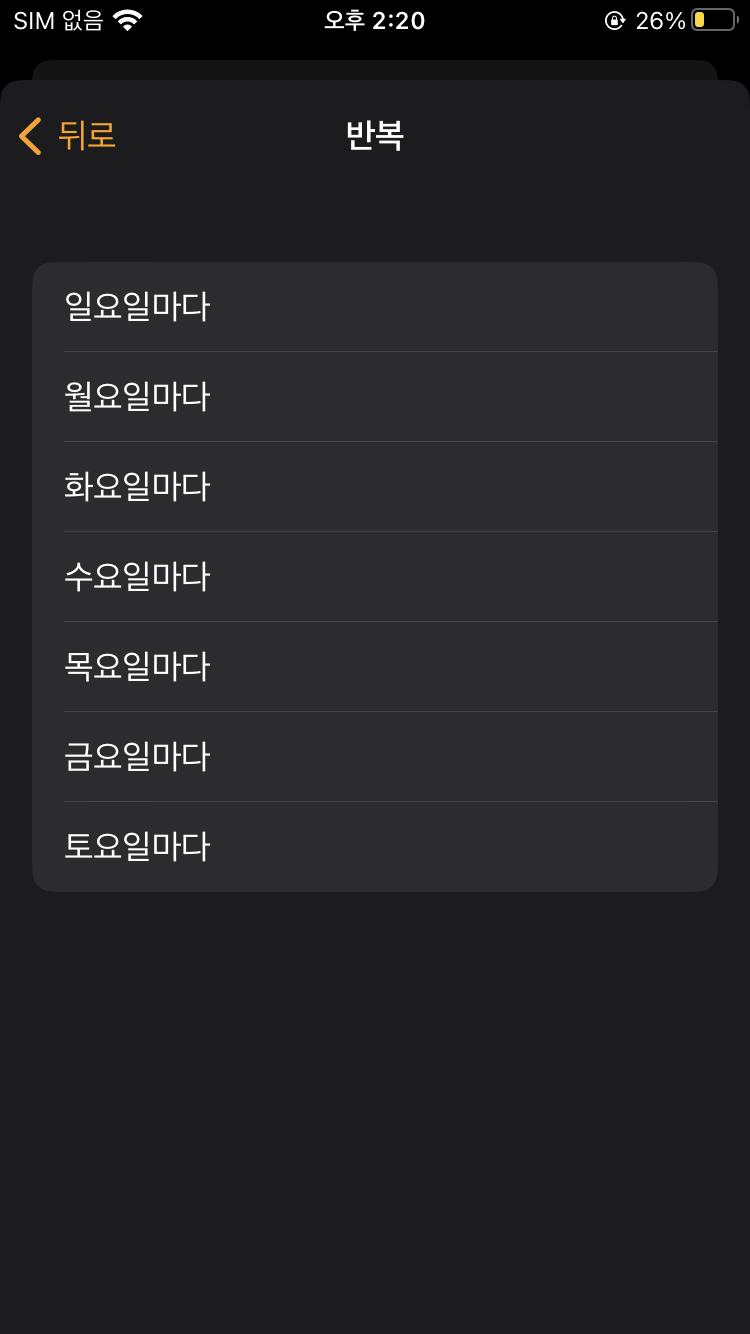Screen dimensions: 750x1334
Task: Select 일요일마다 repeat option
Action: pos(375,307)
